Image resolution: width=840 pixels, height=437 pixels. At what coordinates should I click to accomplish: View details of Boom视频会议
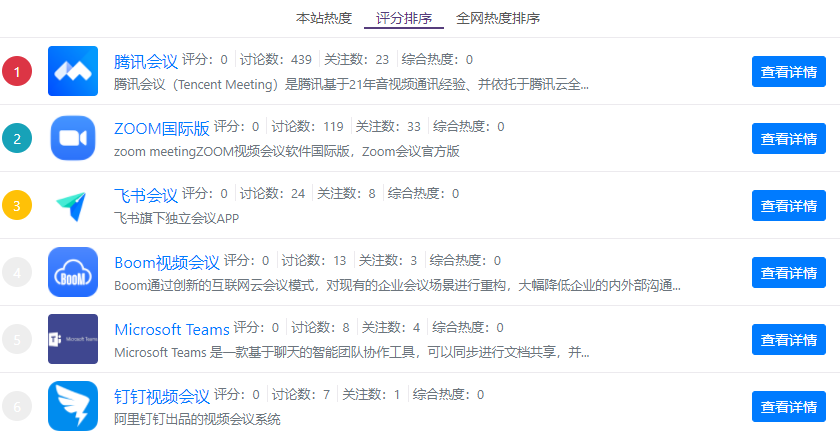[x=789, y=273]
